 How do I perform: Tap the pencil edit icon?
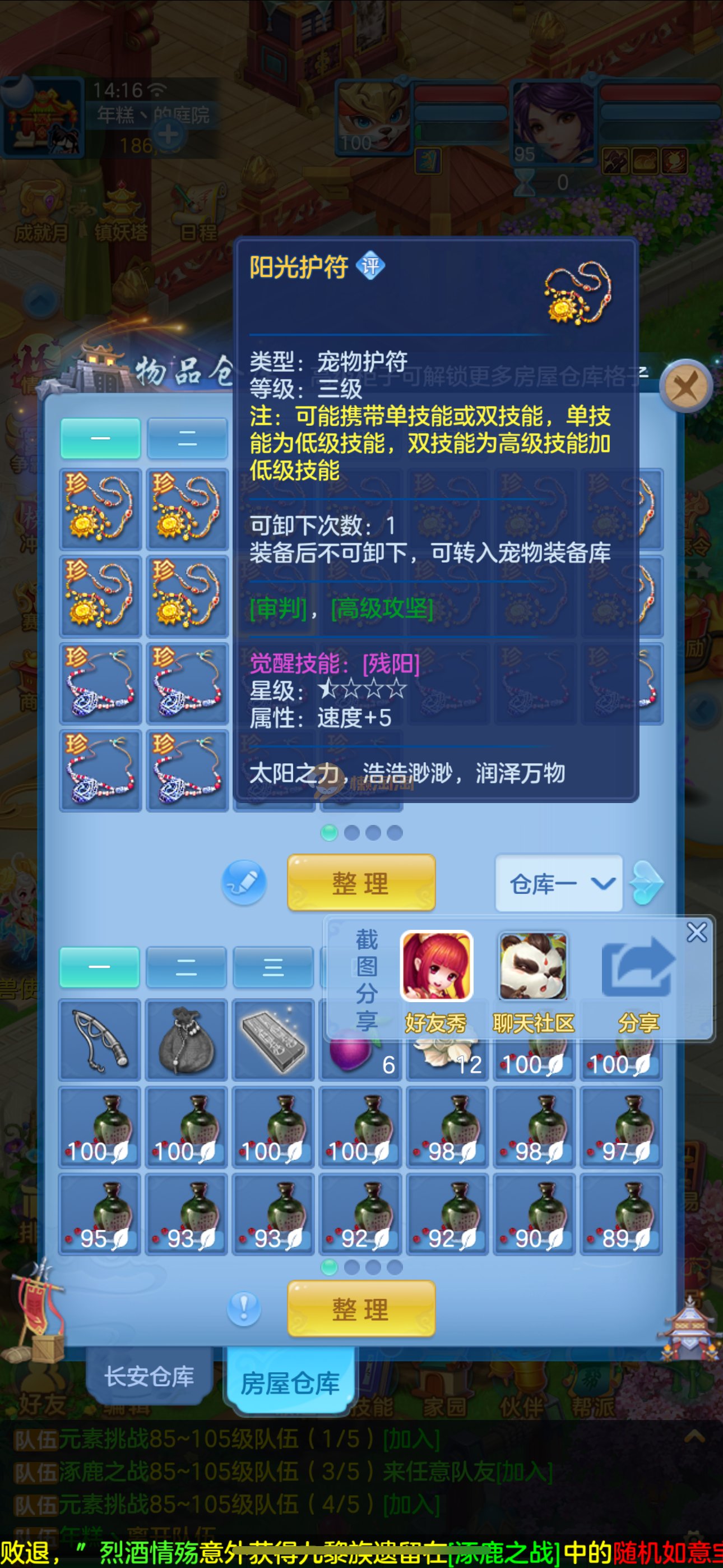click(243, 883)
